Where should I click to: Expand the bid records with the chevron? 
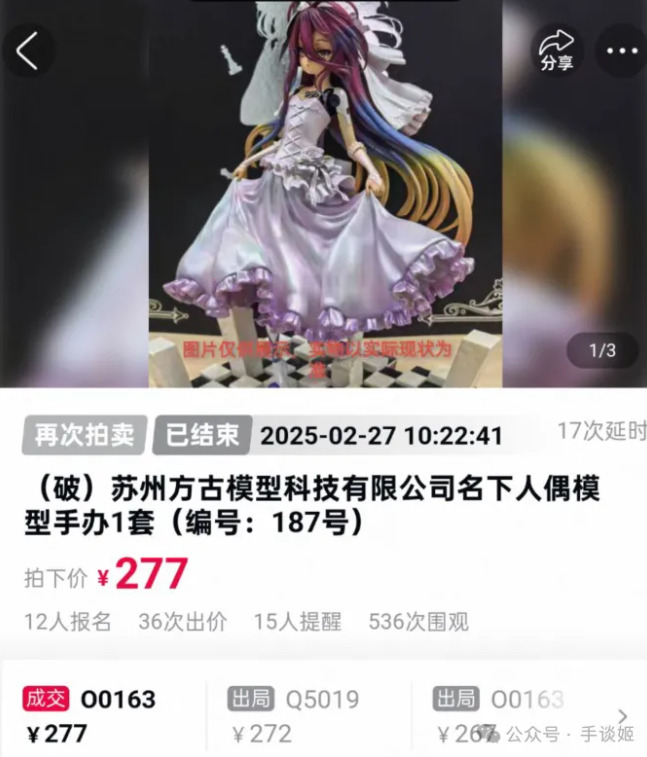[x=623, y=715]
